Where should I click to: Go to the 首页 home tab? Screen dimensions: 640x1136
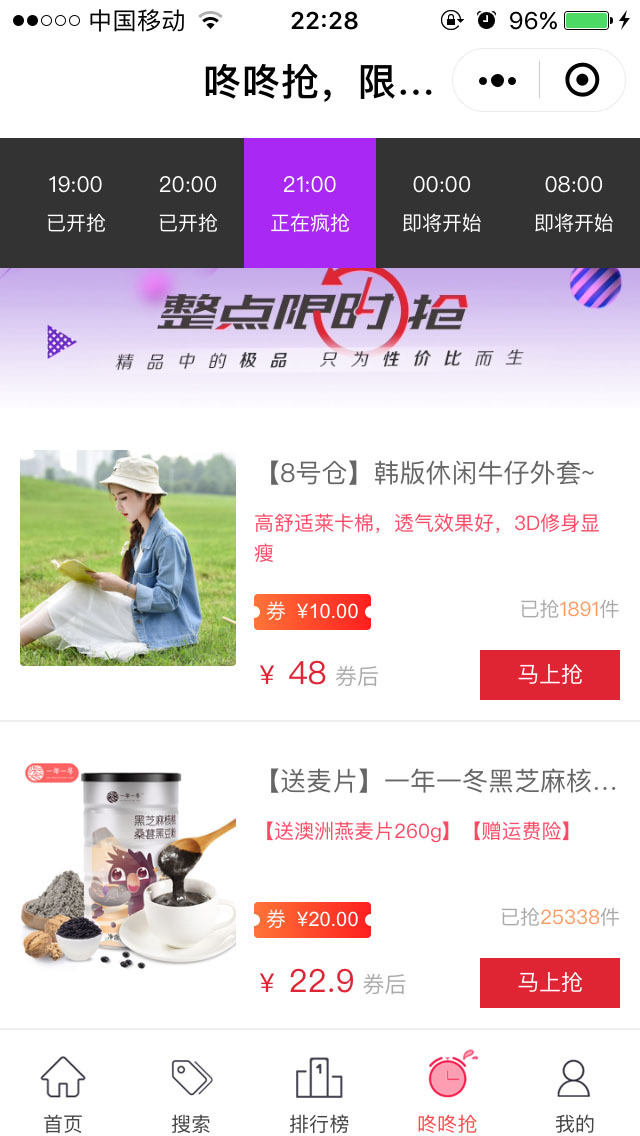point(63,1093)
